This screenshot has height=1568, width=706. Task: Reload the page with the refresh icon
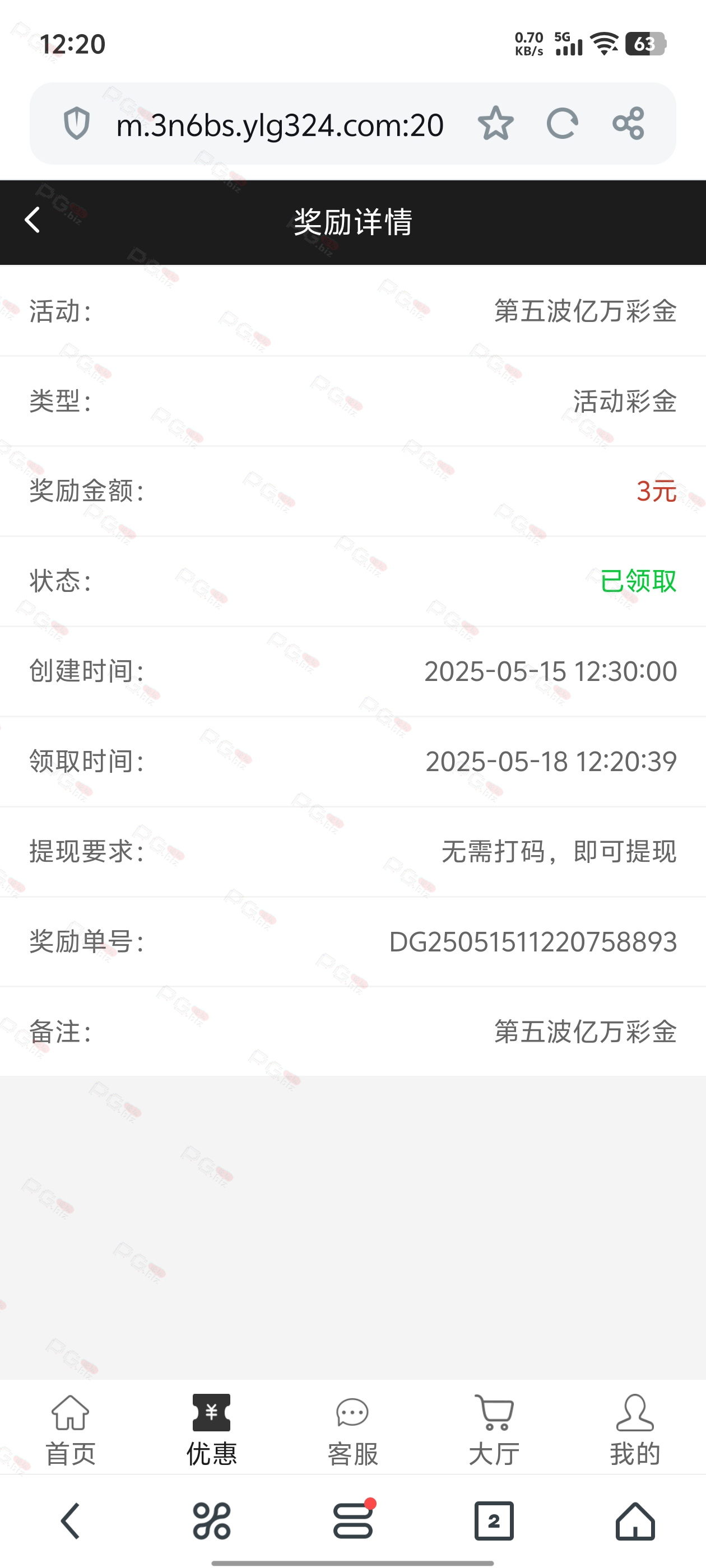(x=561, y=124)
